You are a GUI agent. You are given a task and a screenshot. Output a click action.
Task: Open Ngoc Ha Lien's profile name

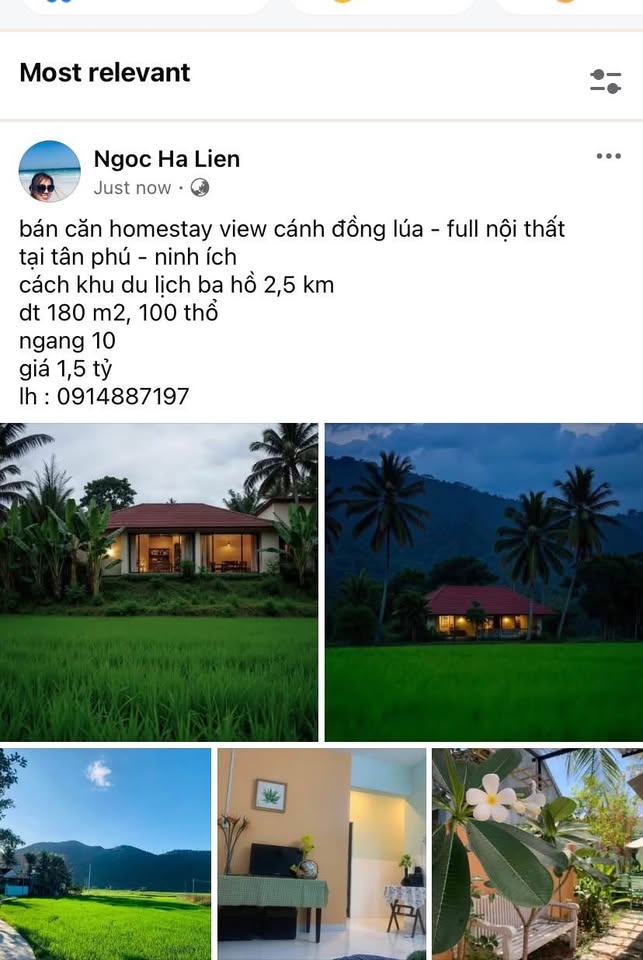166,159
